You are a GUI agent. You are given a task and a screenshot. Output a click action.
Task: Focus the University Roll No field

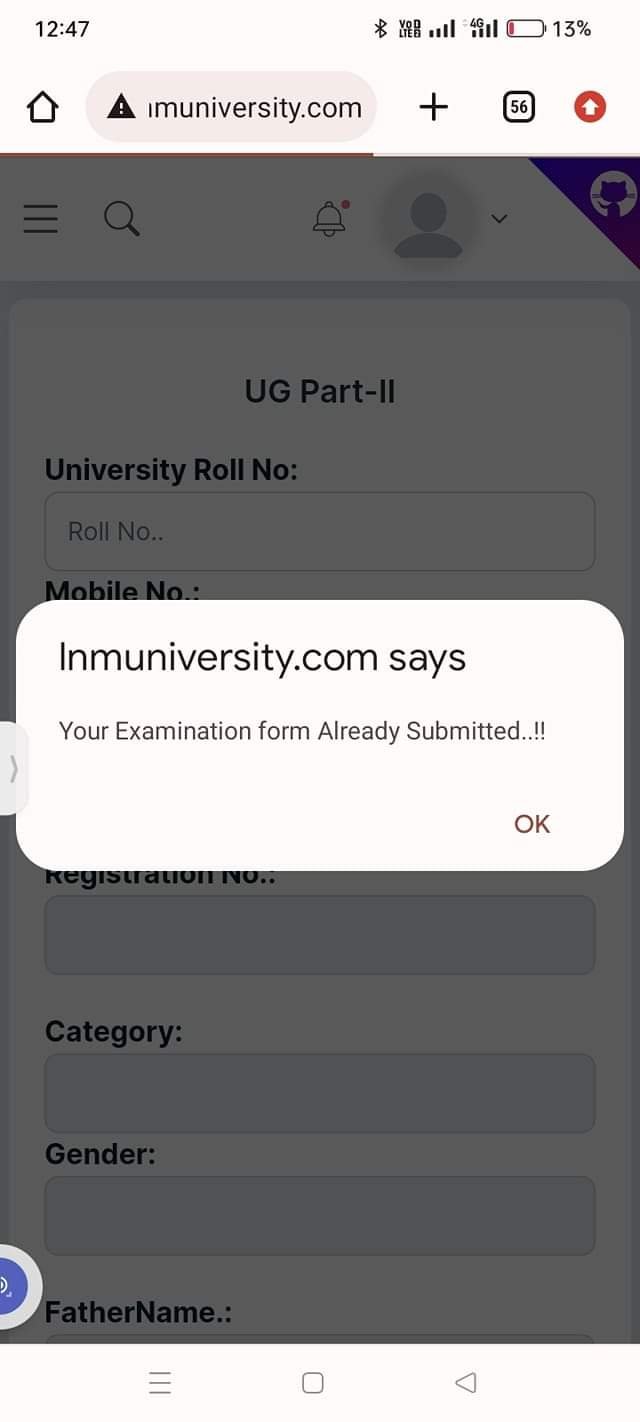coord(320,531)
